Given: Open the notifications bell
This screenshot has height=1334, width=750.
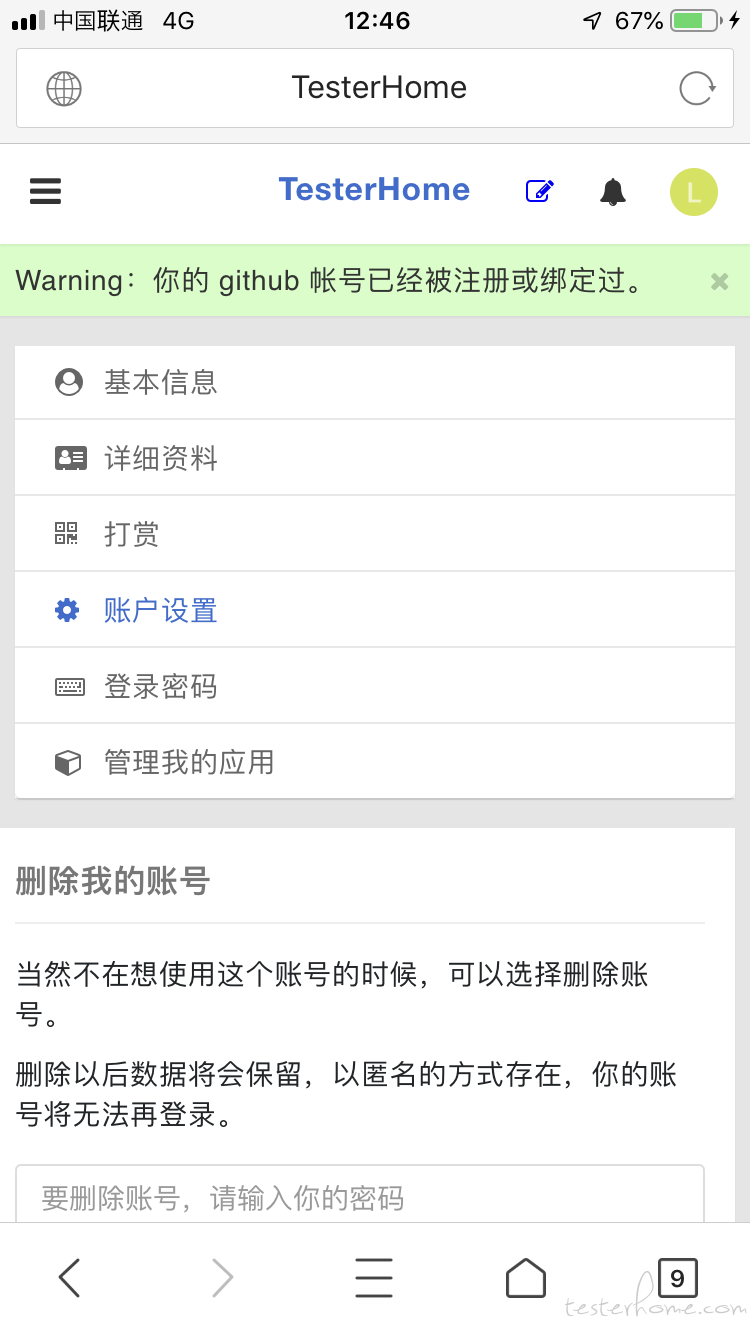Looking at the screenshot, I should click(613, 190).
